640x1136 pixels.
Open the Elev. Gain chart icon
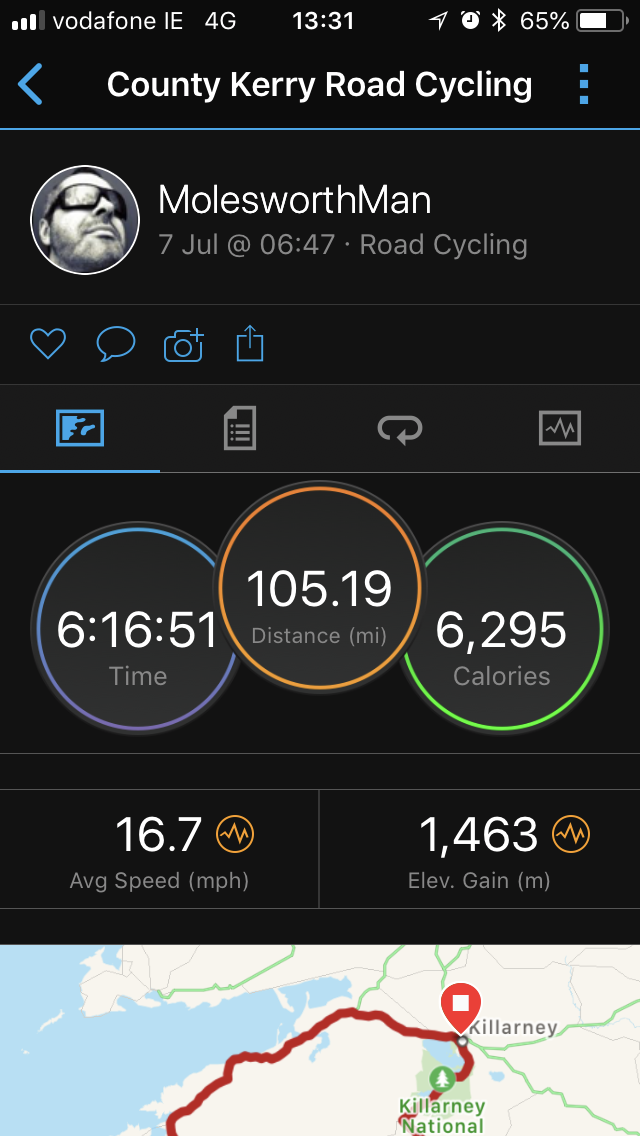(571, 835)
